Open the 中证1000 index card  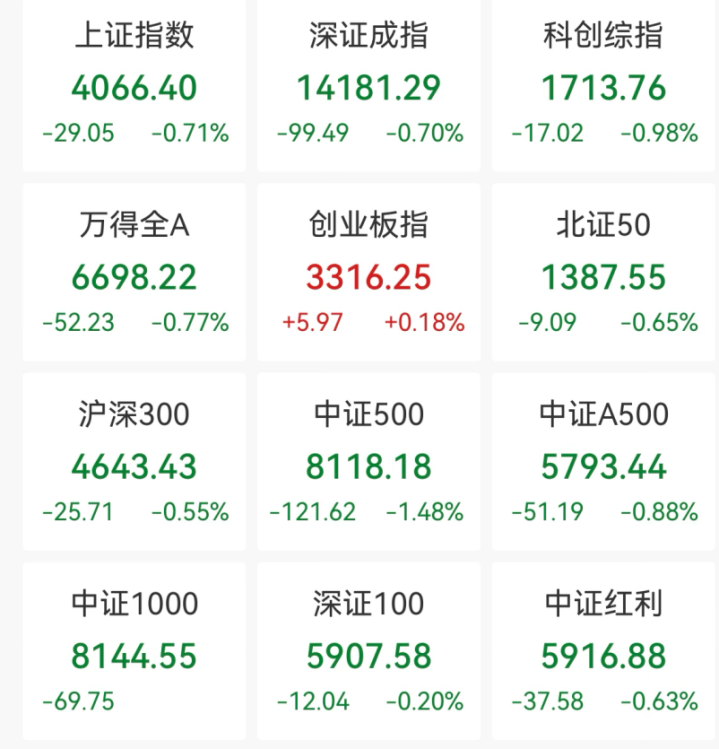tap(134, 651)
